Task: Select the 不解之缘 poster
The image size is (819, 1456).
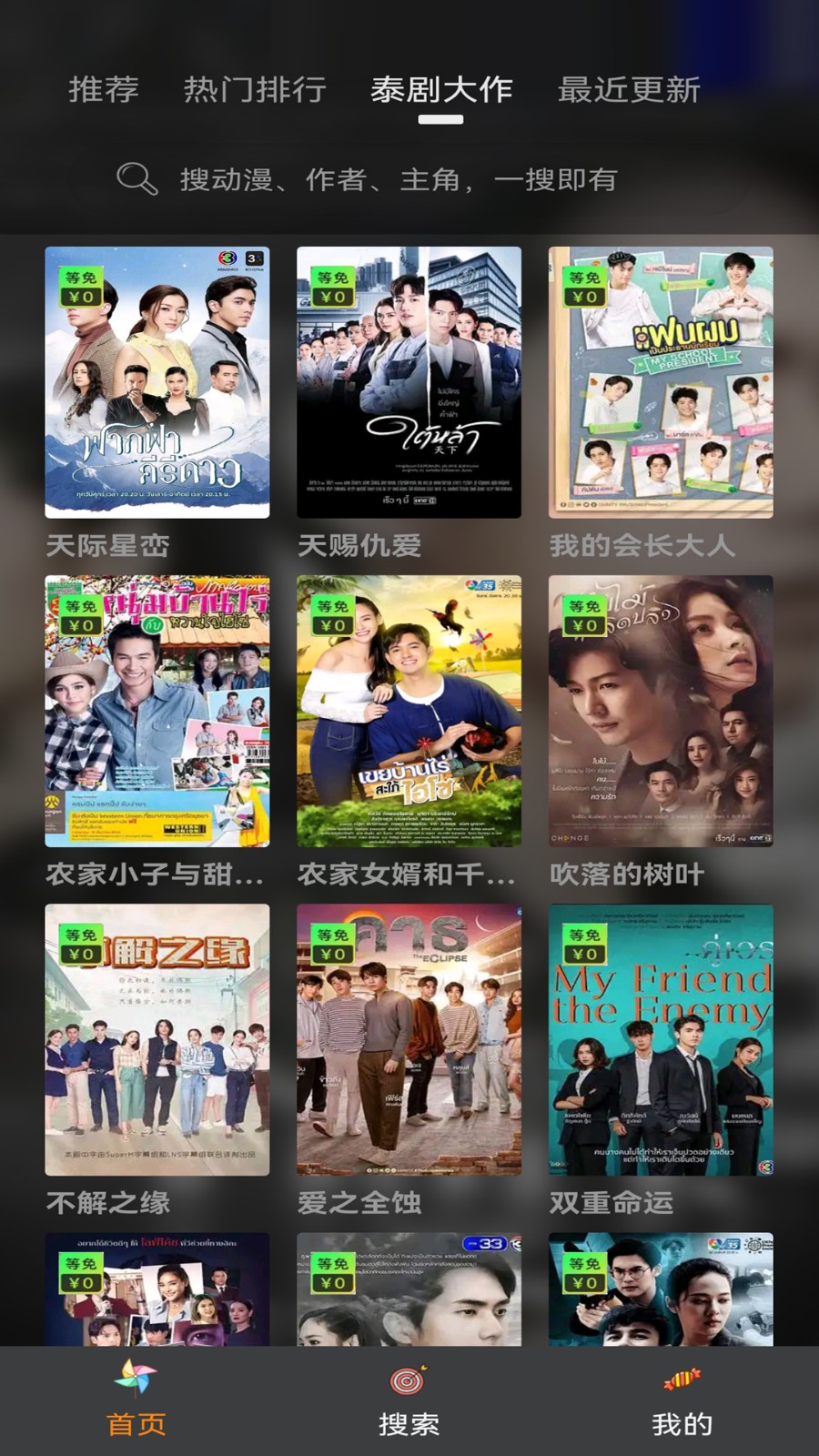Action: pos(157,1039)
